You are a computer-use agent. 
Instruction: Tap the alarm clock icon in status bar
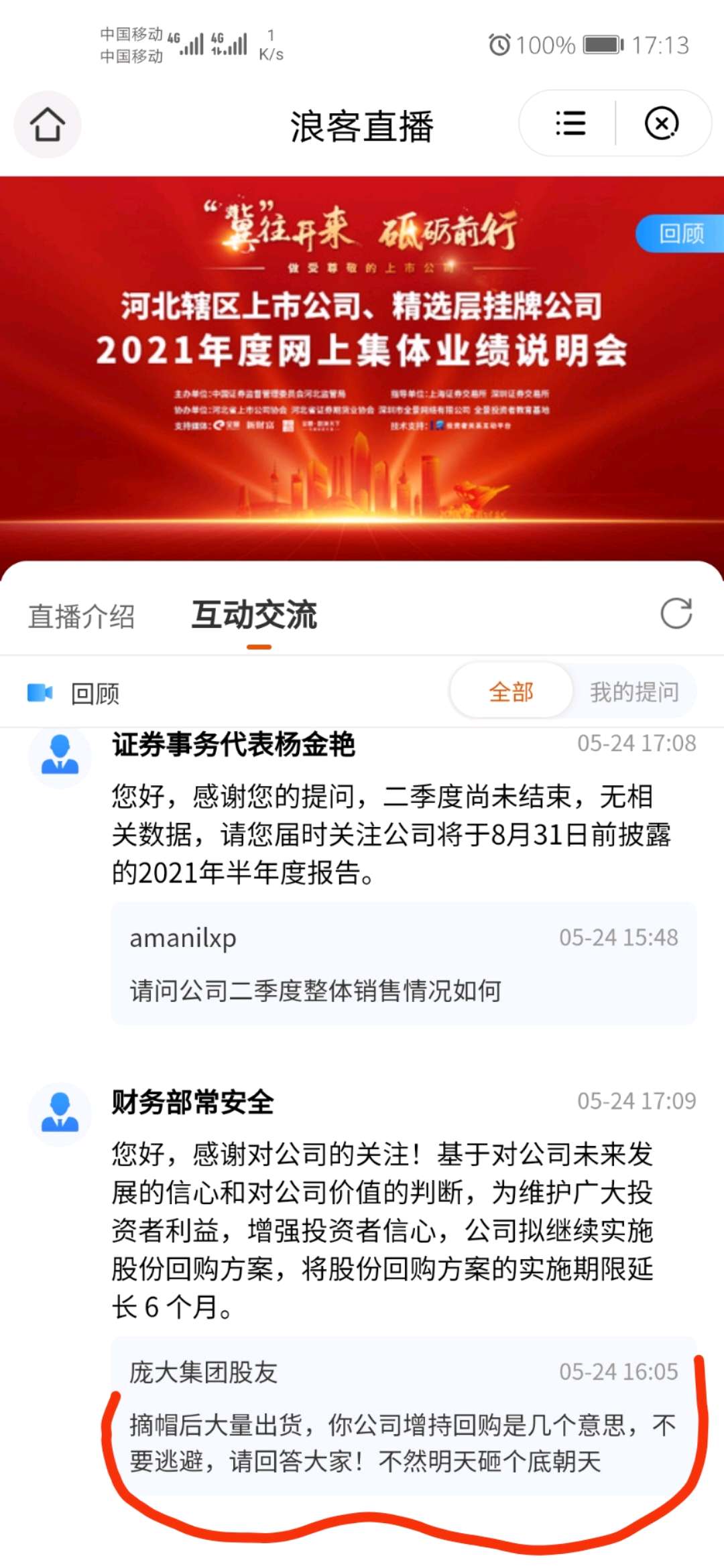[x=499, y=46]
